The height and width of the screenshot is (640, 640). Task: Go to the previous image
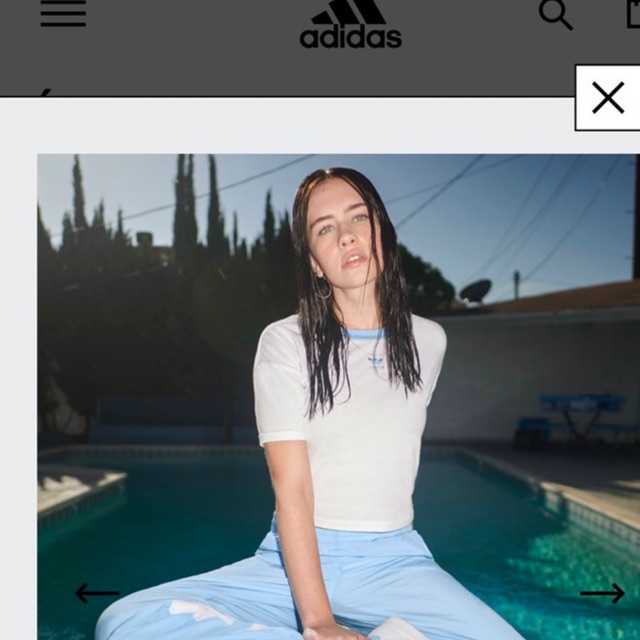97,593
